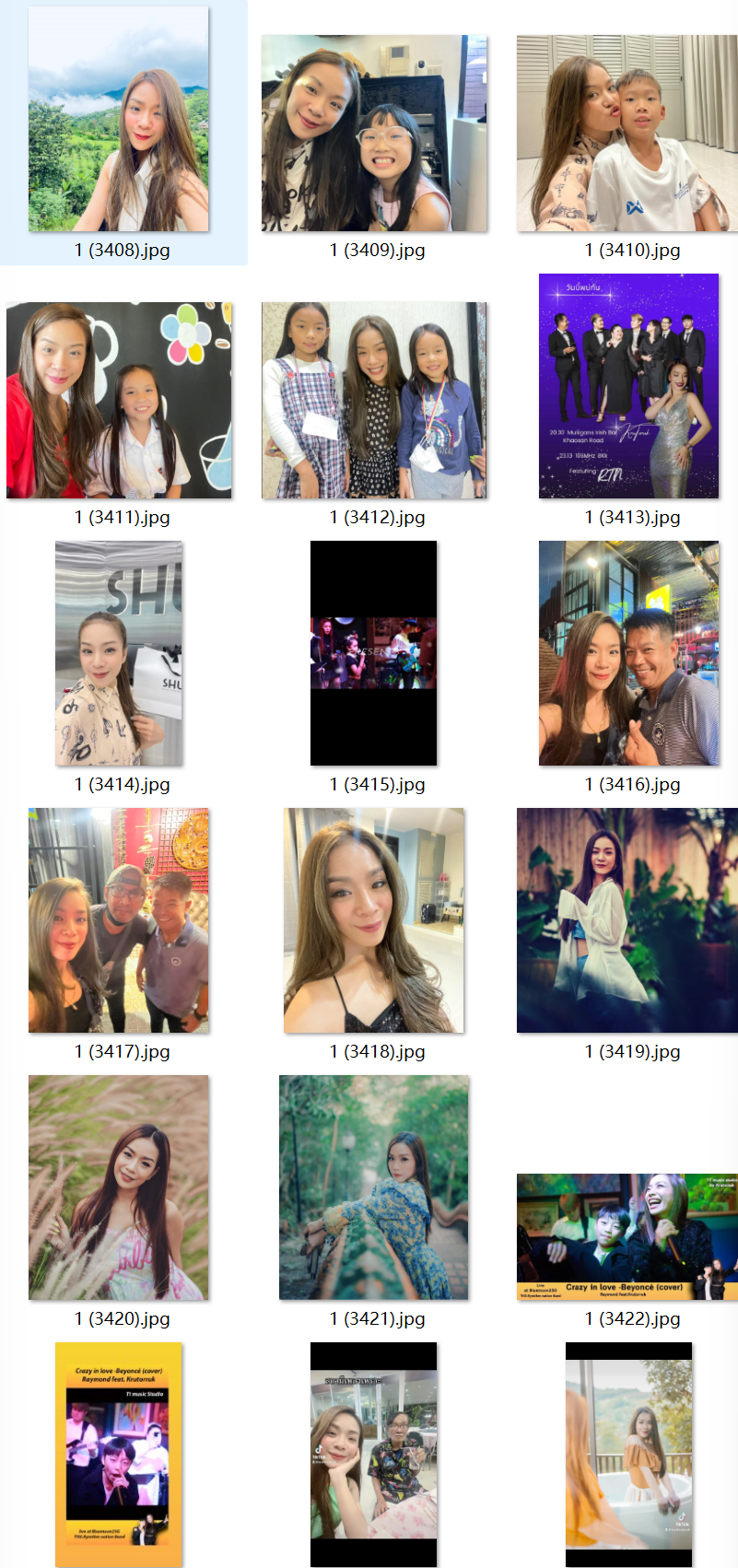This screenshot has width=738, height=1568.
Task: Select file 1 (3412).jpg
Action: pyautogui.click(x=374, y=401)
